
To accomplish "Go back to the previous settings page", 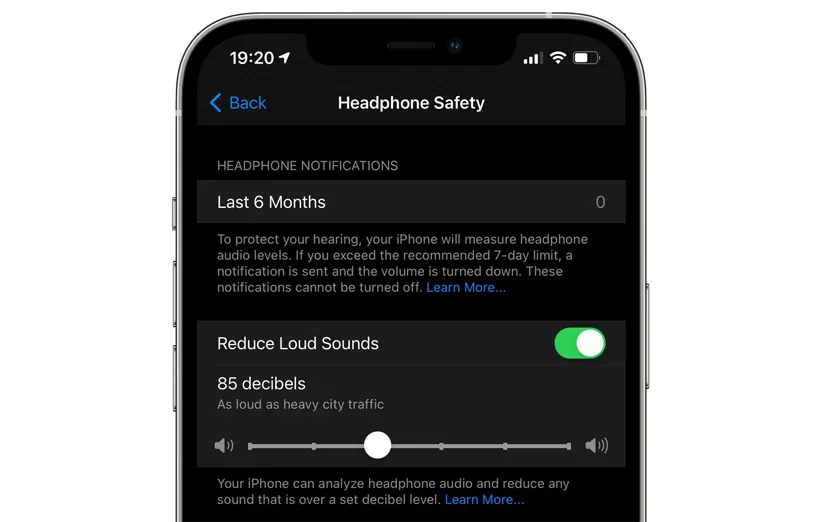I will 238,103.
